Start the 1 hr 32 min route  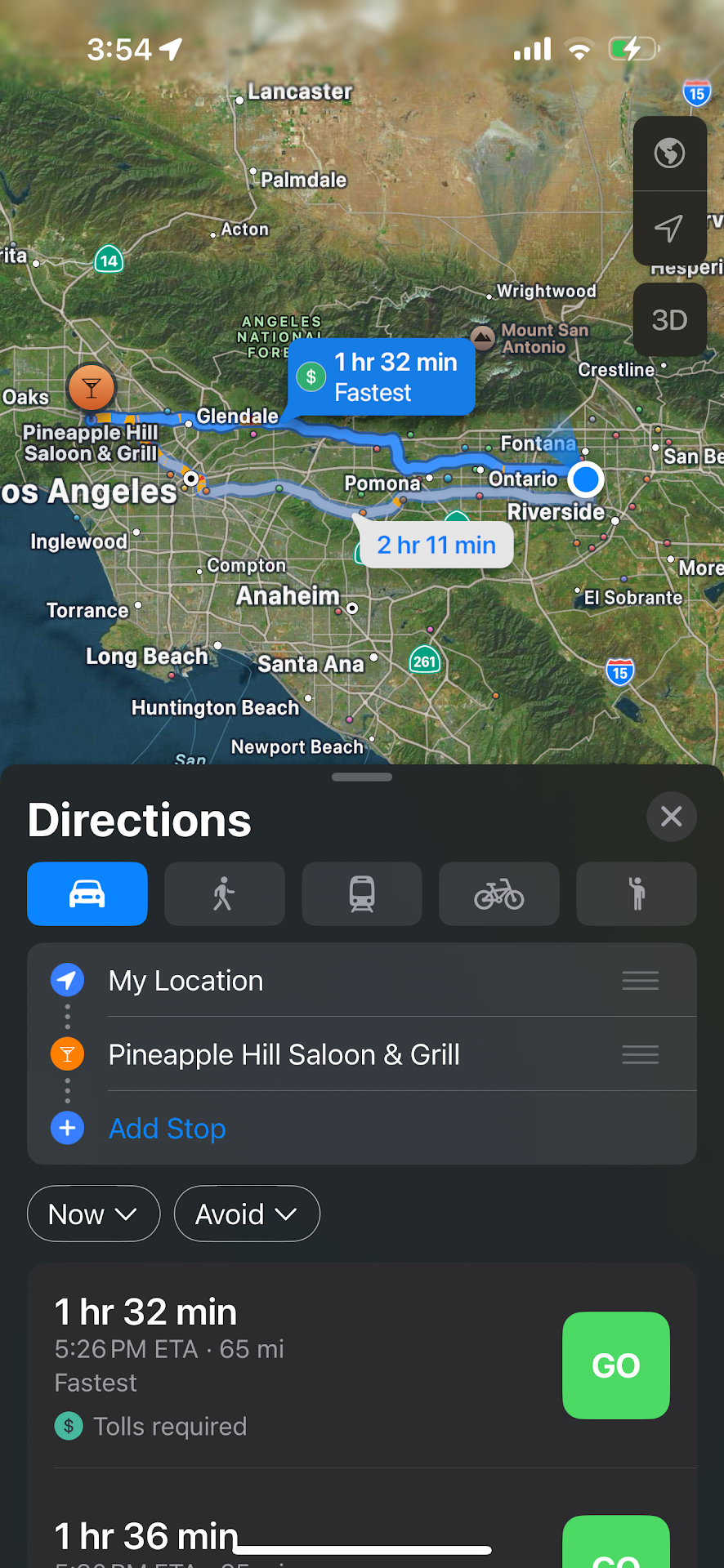tap(615, 1365)
